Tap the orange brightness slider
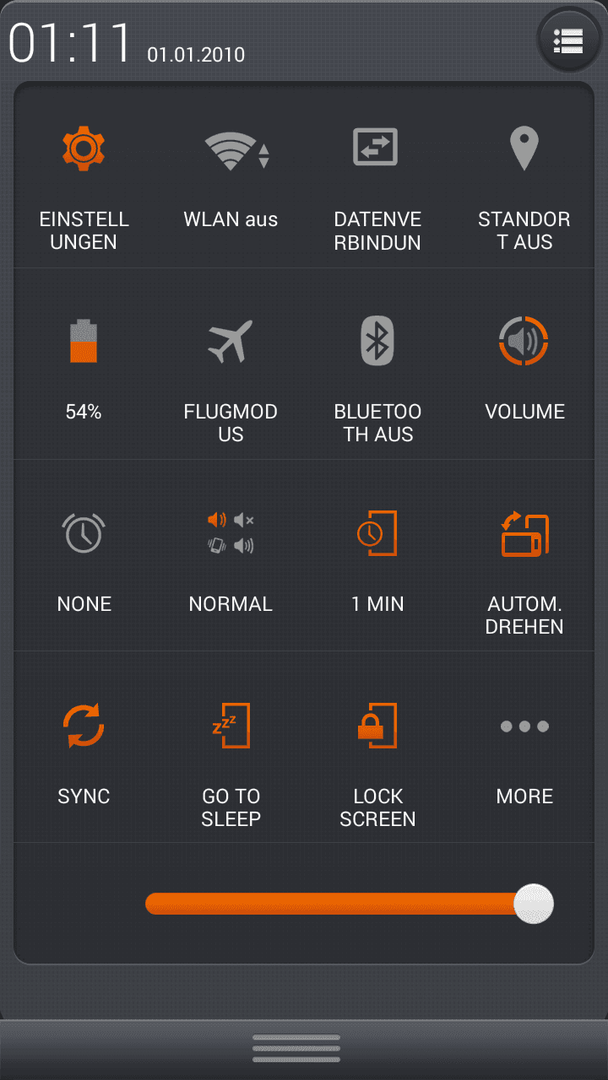The image size is (608, 1080). point(349,904)
